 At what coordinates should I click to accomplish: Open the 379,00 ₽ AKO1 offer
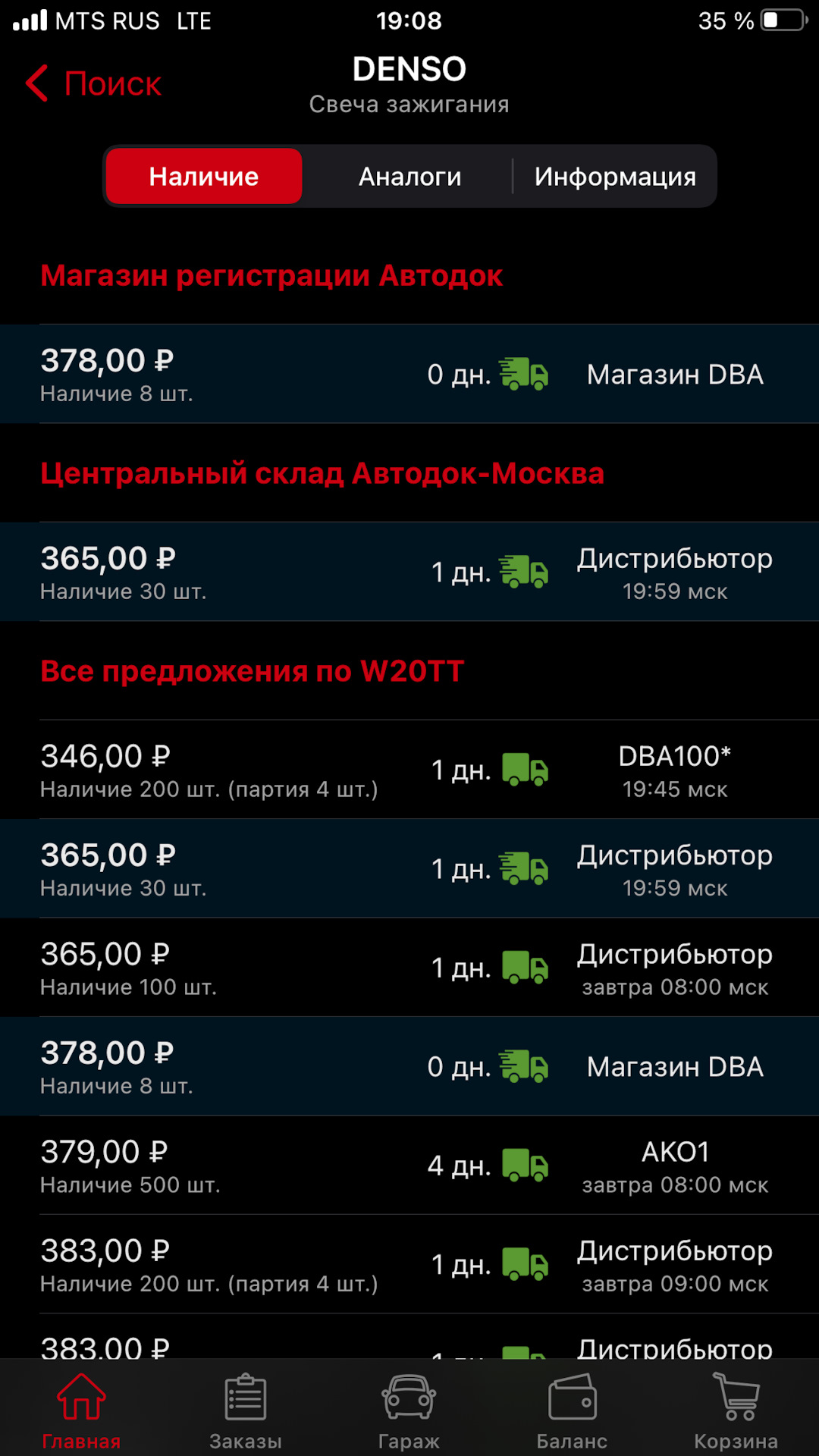tap(409, 1166)
